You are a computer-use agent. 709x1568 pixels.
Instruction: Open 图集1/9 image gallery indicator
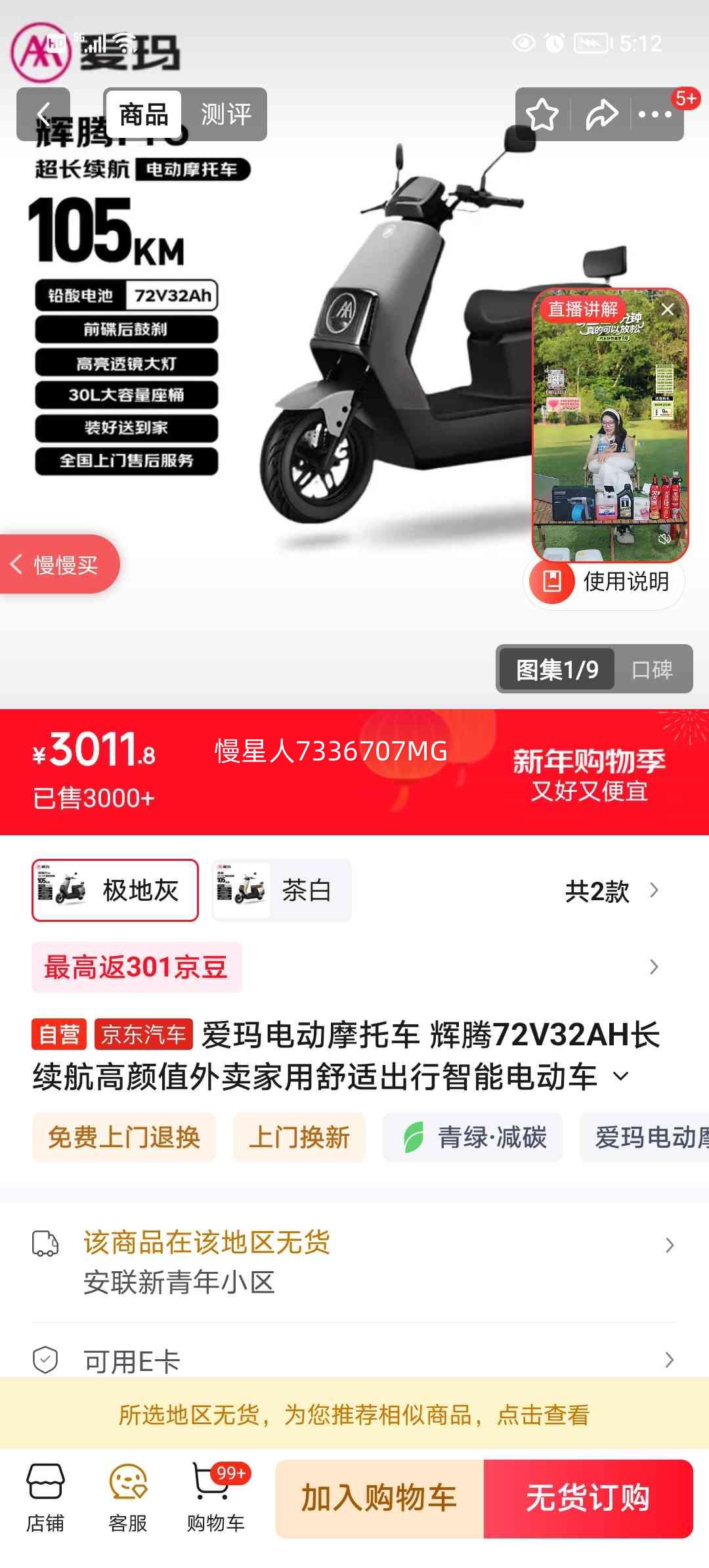[x=557, y=669]
